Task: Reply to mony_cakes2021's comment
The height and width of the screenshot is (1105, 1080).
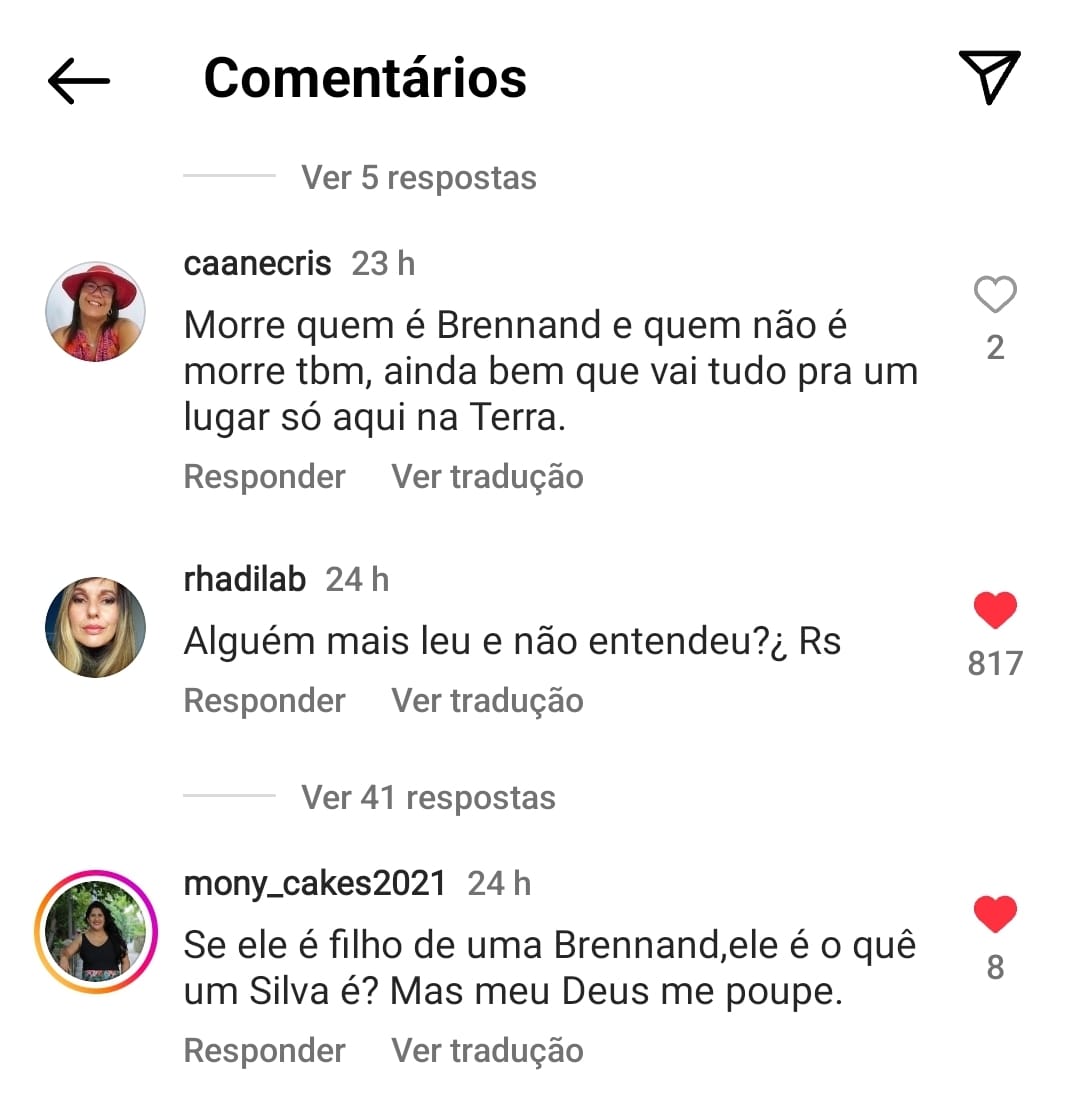Action: (264, 1051)
